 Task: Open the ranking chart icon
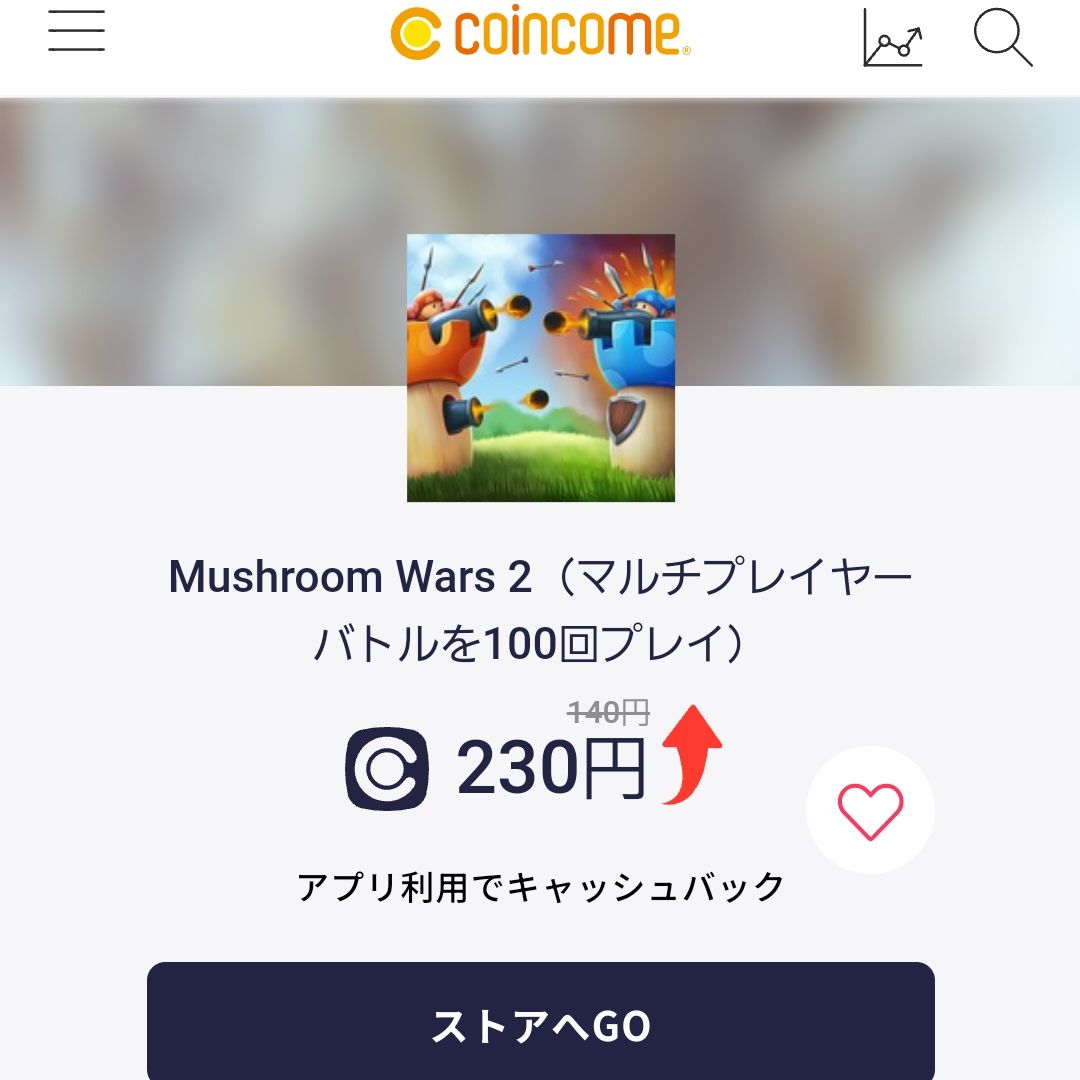pyautogui.click(x=892, y=38)
